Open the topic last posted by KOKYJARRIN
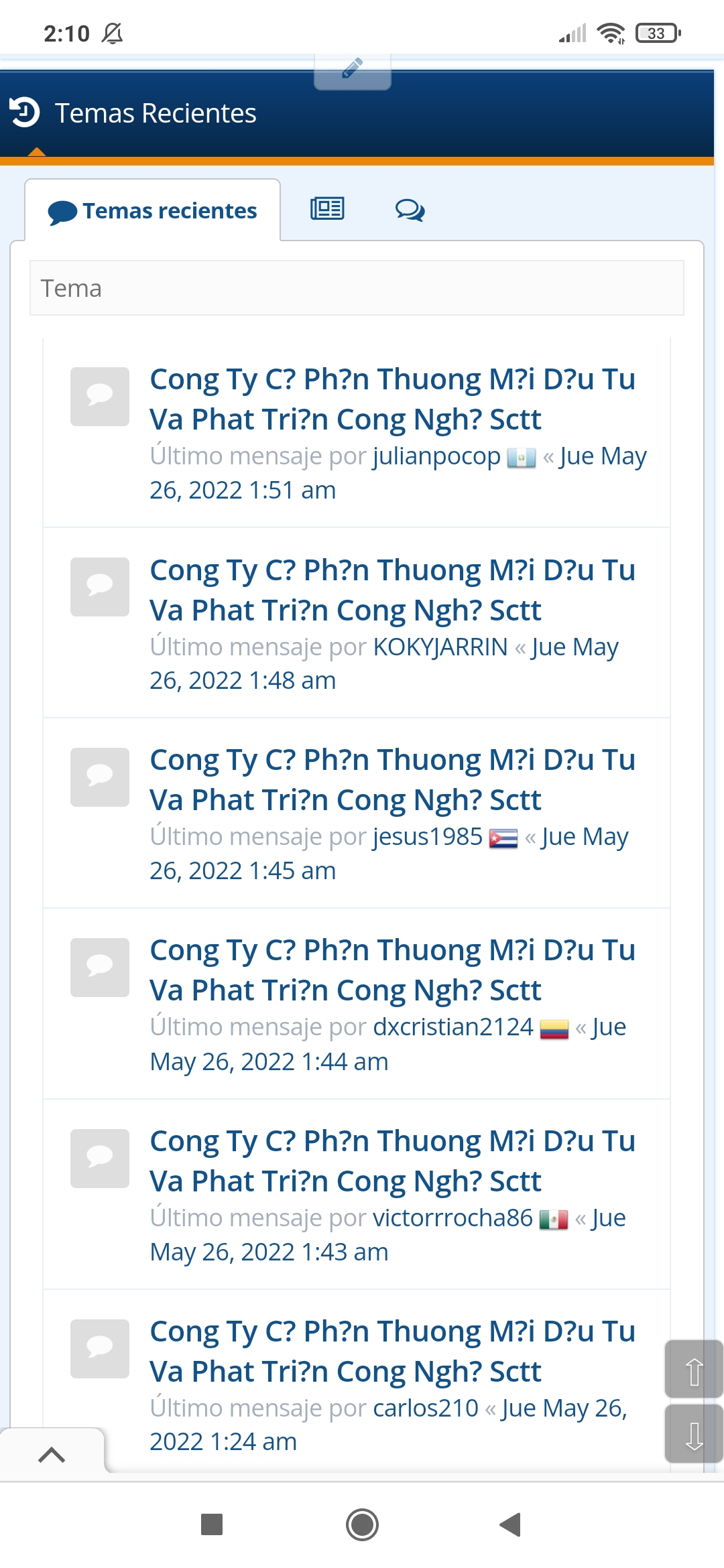Image resolution: width=724 pixels, height=1568 pixels. pyautogui.click(x=392, y=590)
